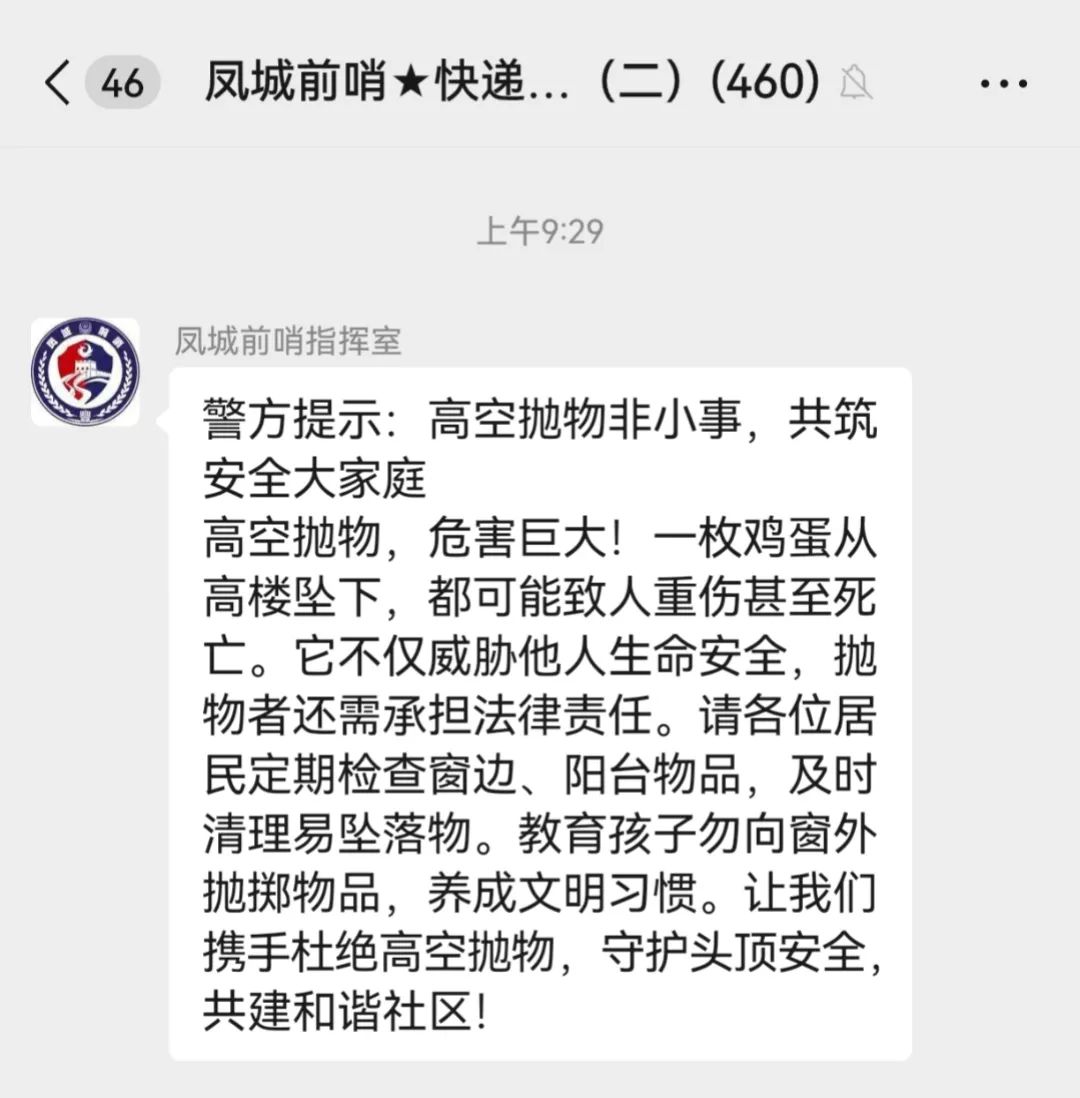1080x1098 pixels.
Task: Open 凤城前哨指挥室 sender avatar profile
Action: pos(85,372)
